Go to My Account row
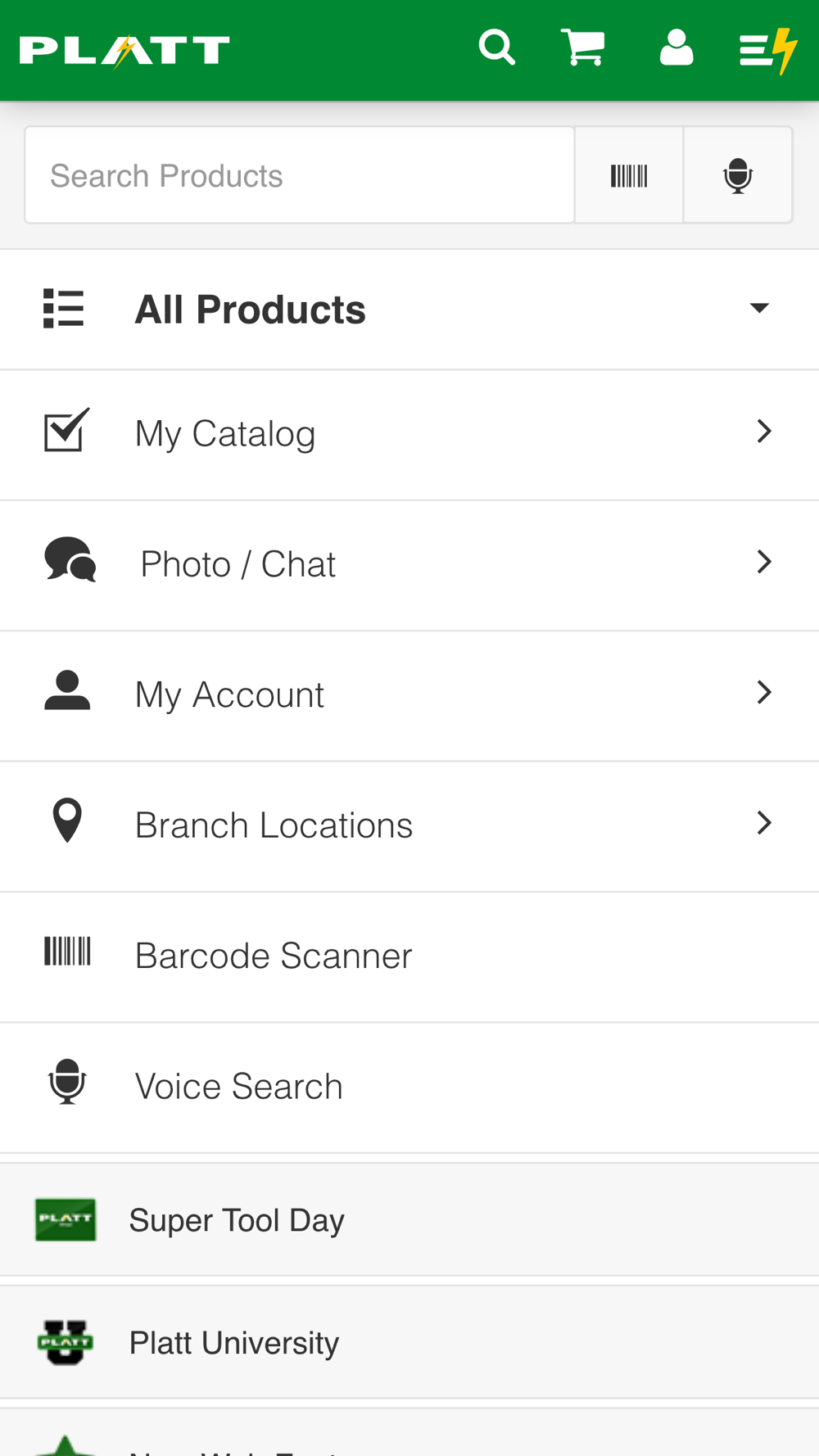 (x=409, y=695)
